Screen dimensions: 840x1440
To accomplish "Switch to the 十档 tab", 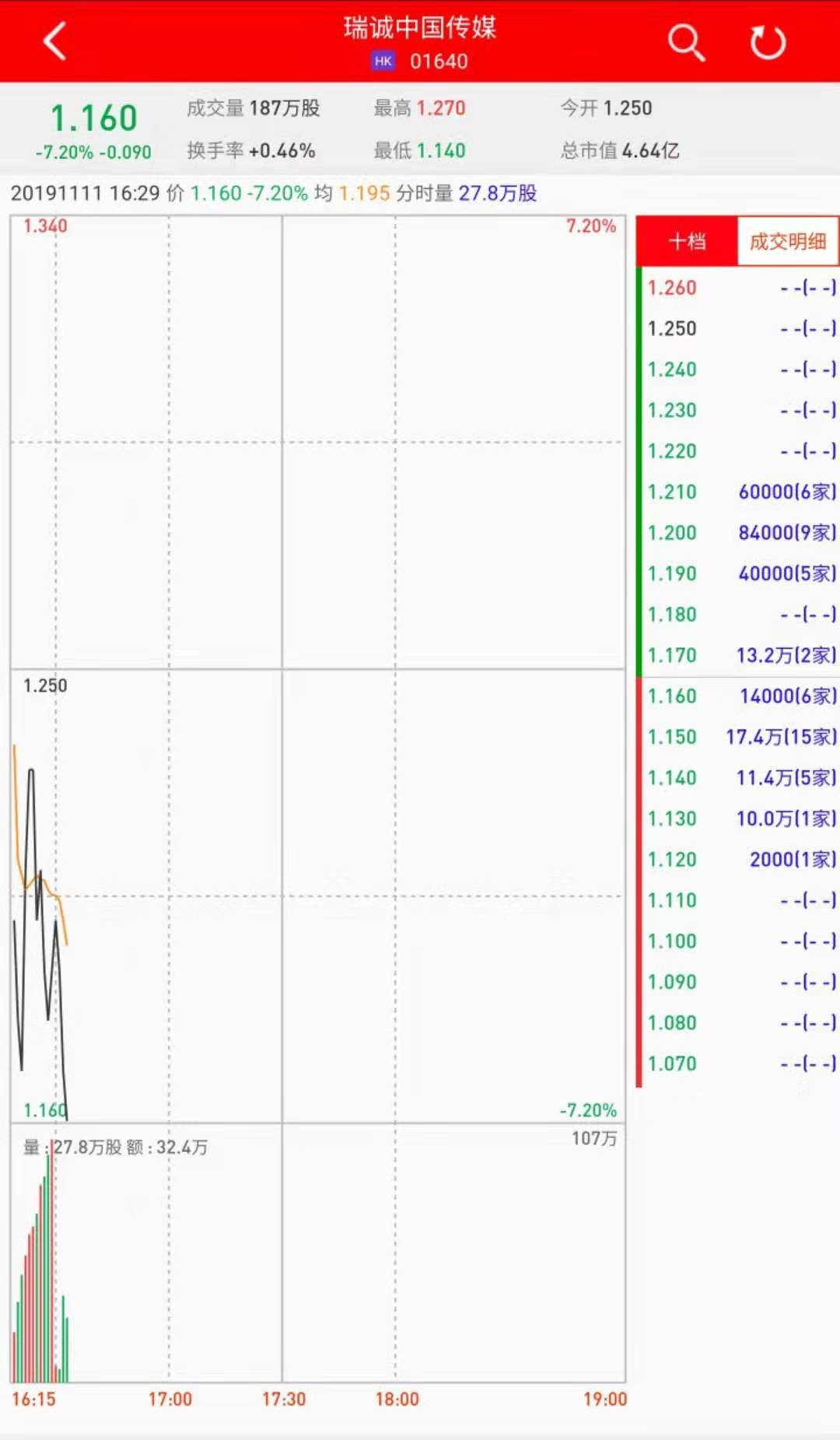I will [688, 241].
